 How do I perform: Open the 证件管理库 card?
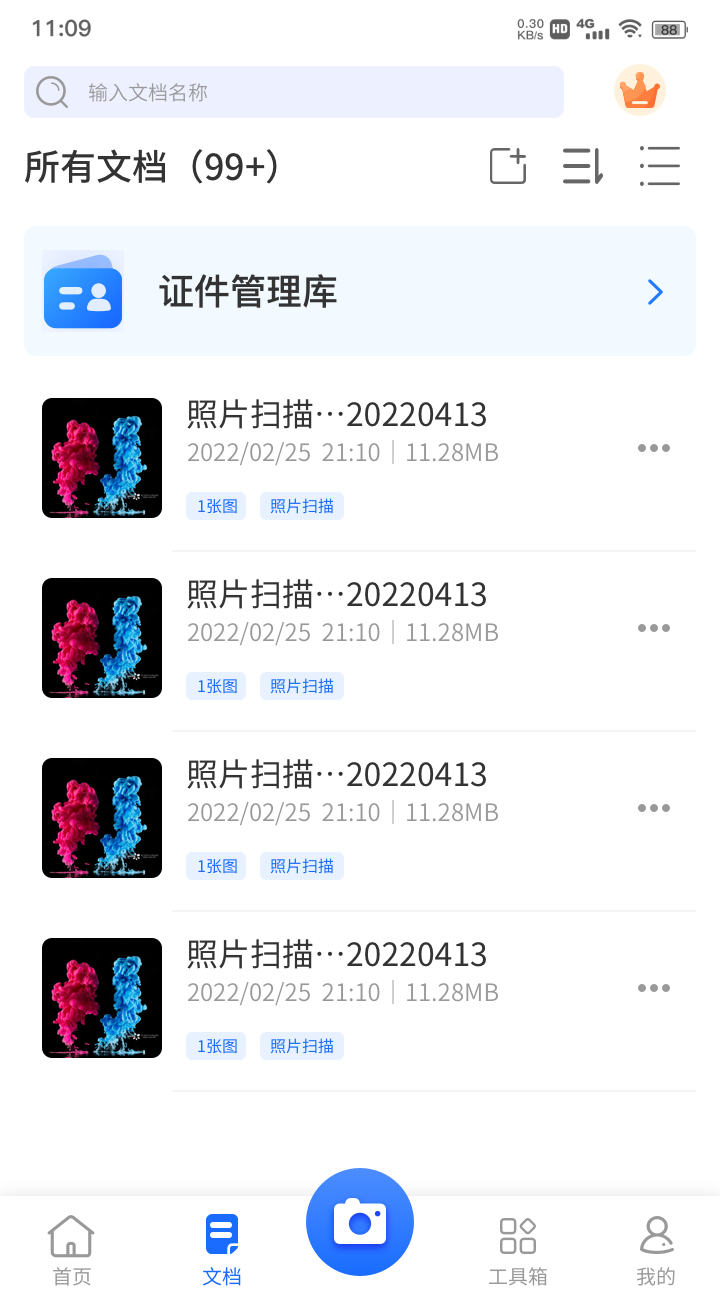point(360,291)
